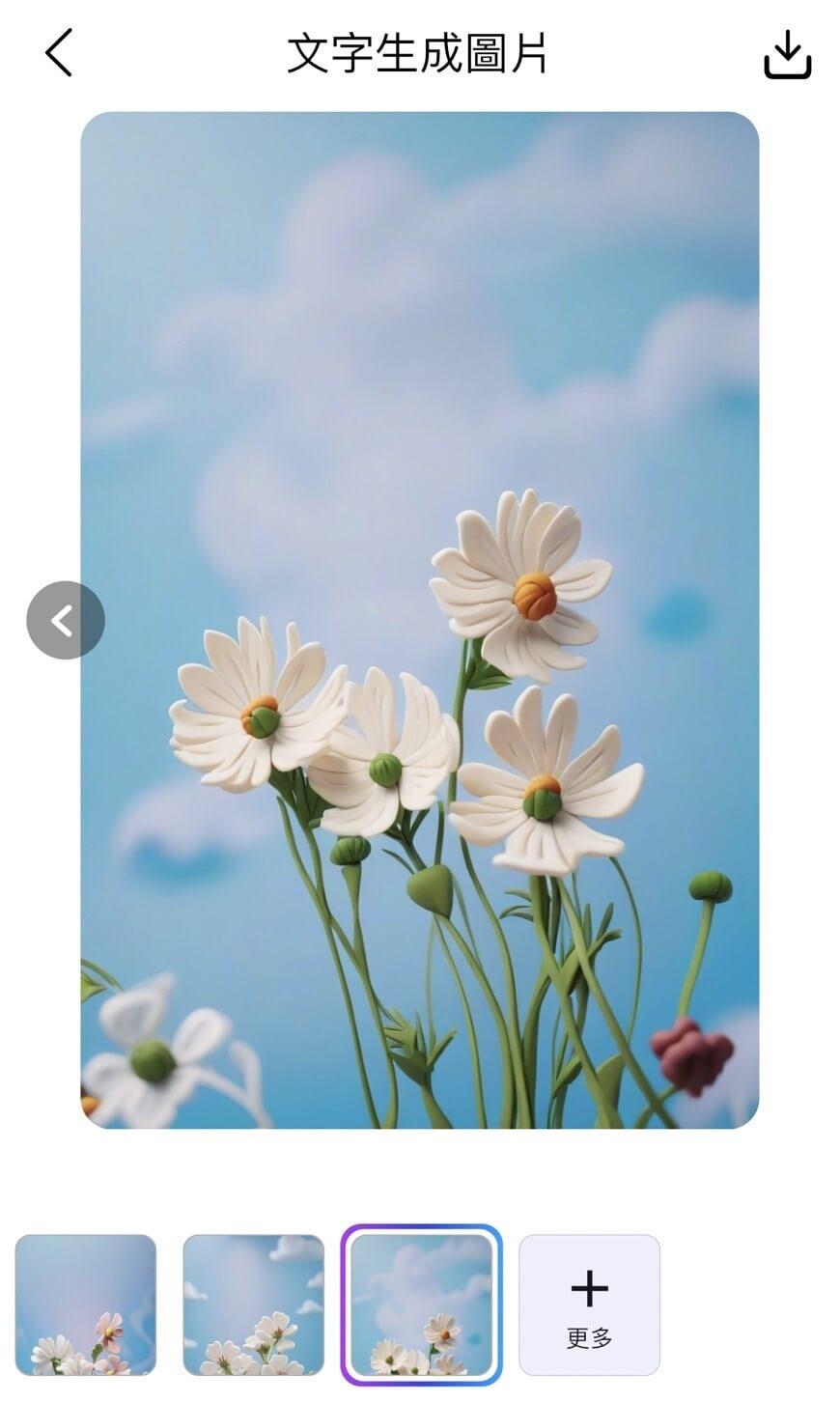Show the previous generated image

point(65,620)
